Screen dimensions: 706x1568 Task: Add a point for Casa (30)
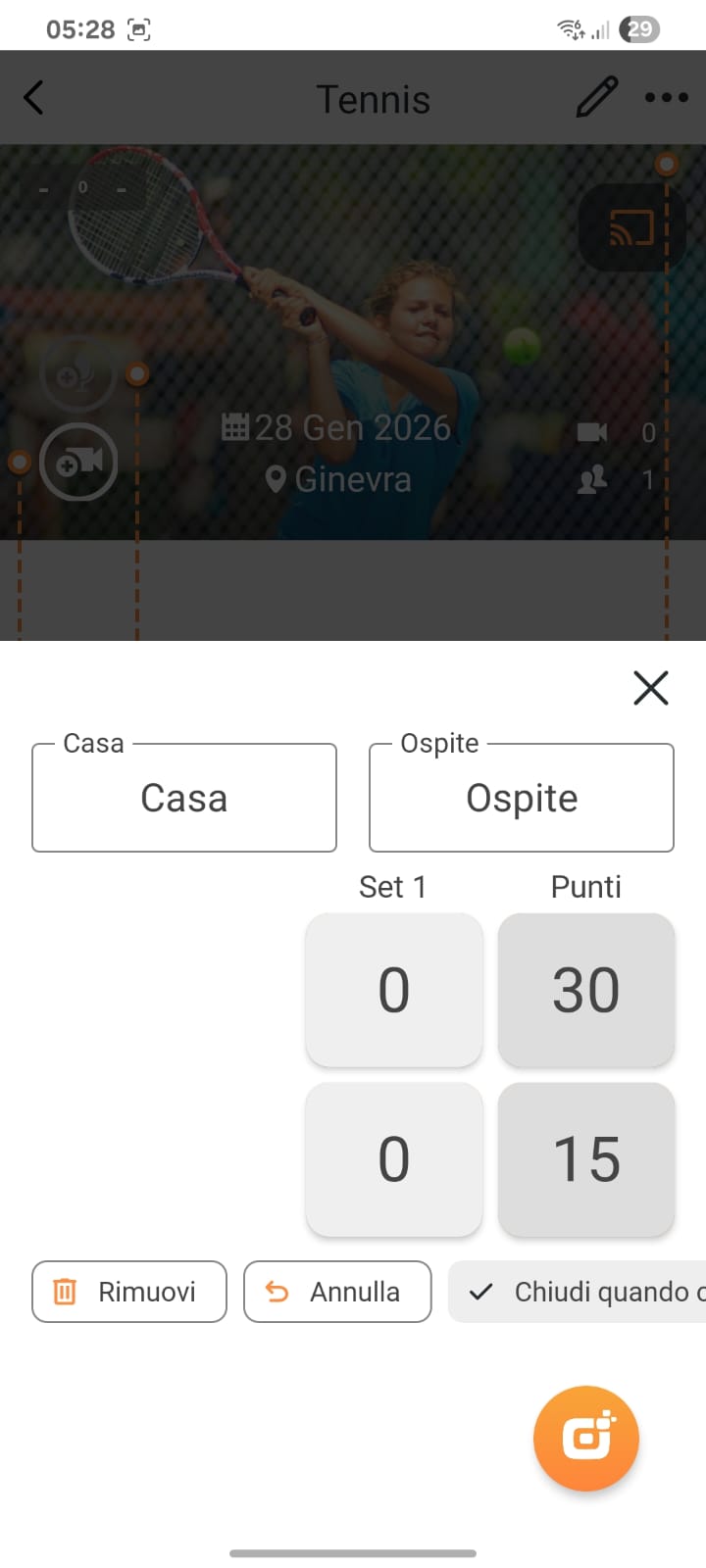[586, 990]
